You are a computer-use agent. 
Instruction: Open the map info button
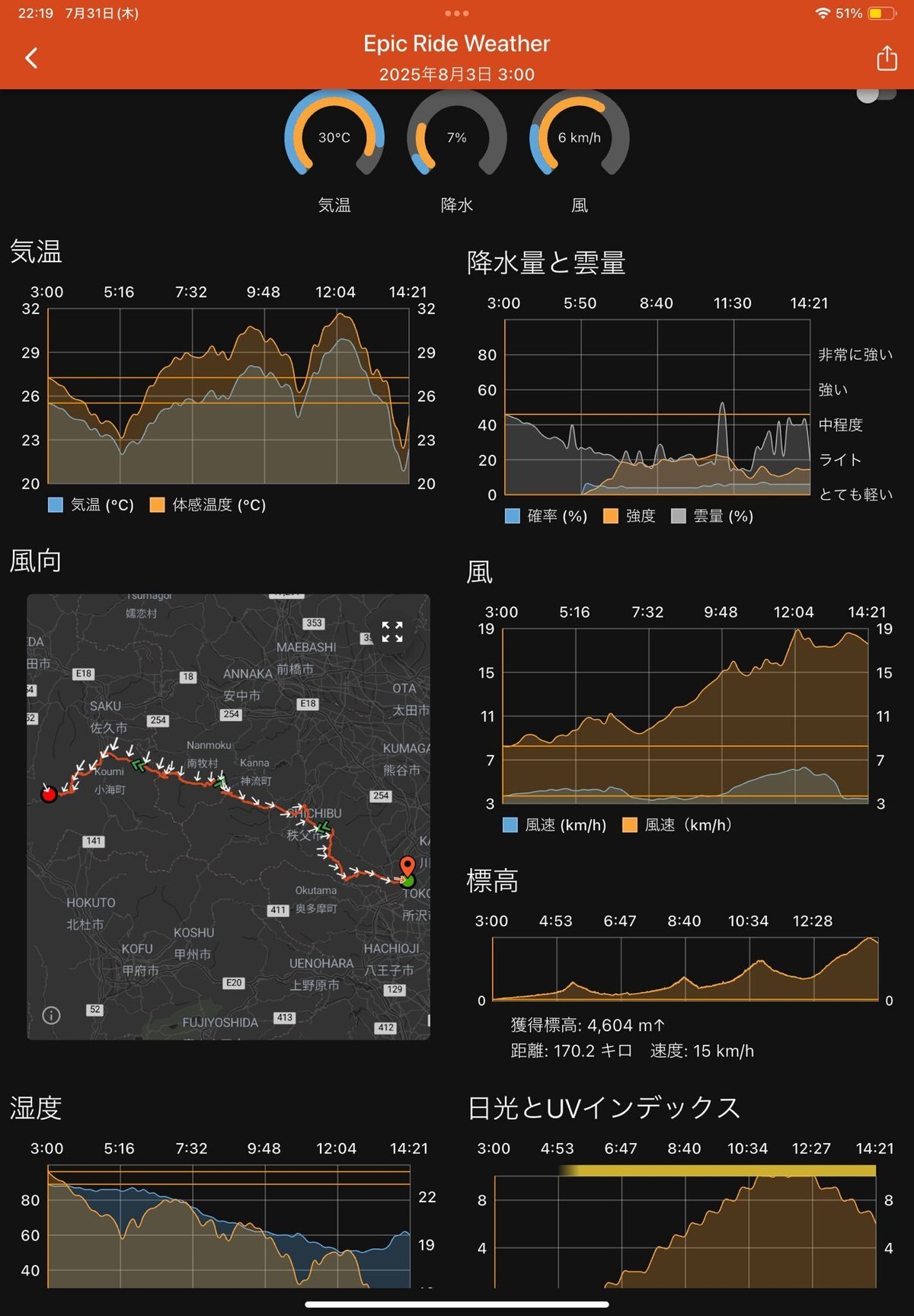(51, 1015)
